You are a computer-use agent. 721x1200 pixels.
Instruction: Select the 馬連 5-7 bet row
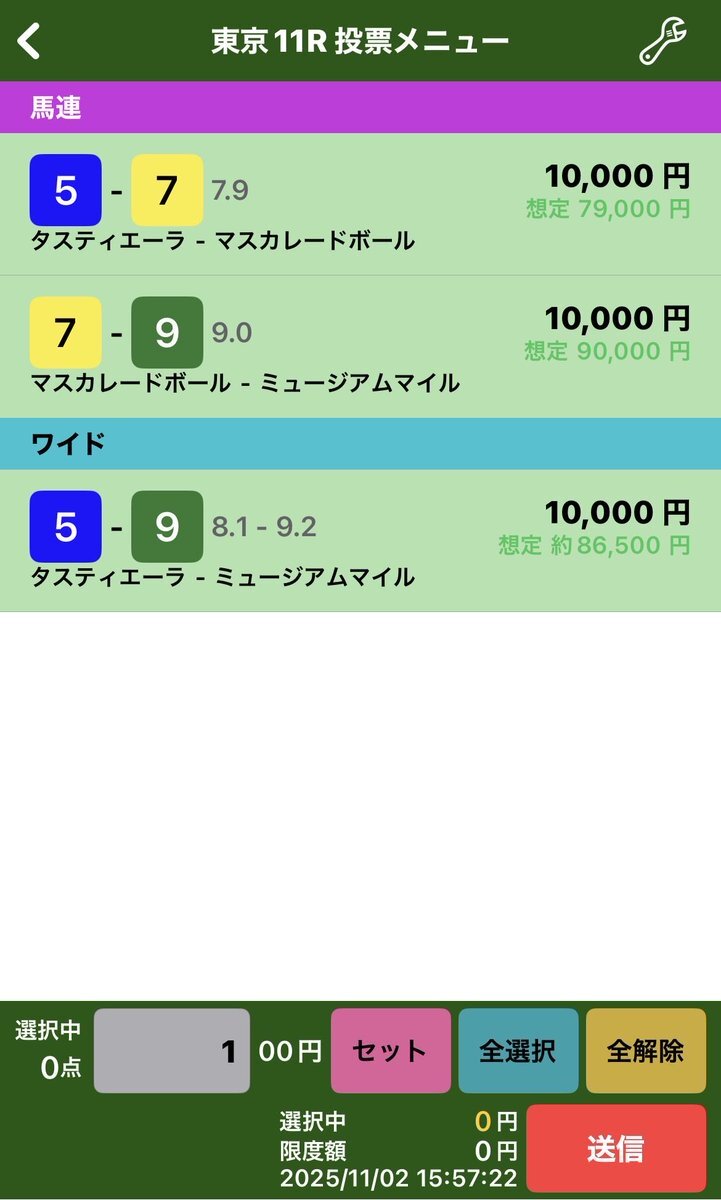coord(360,204)
